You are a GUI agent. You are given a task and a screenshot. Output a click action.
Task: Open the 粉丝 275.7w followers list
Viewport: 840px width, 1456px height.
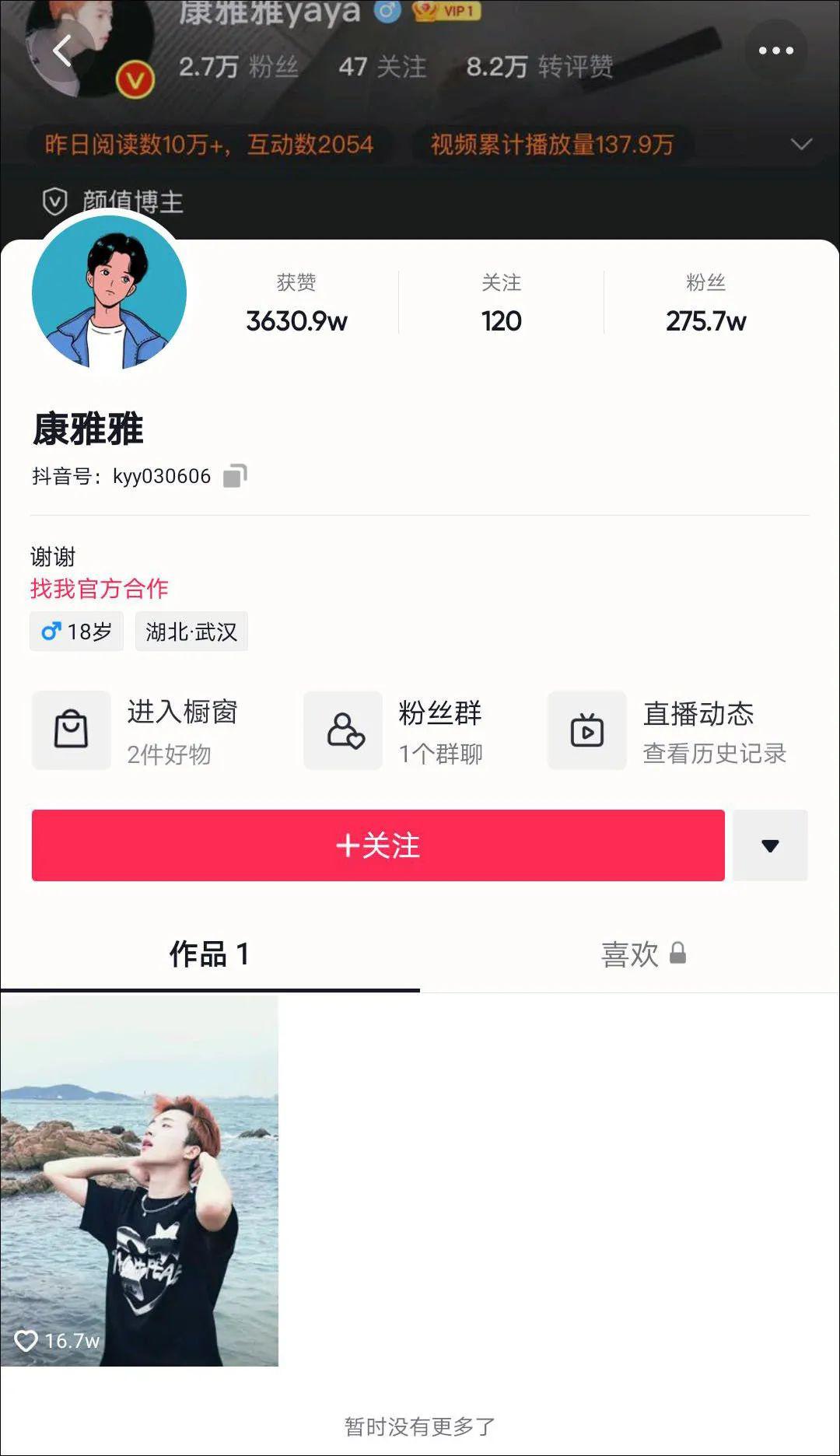[x=705, y=305]
